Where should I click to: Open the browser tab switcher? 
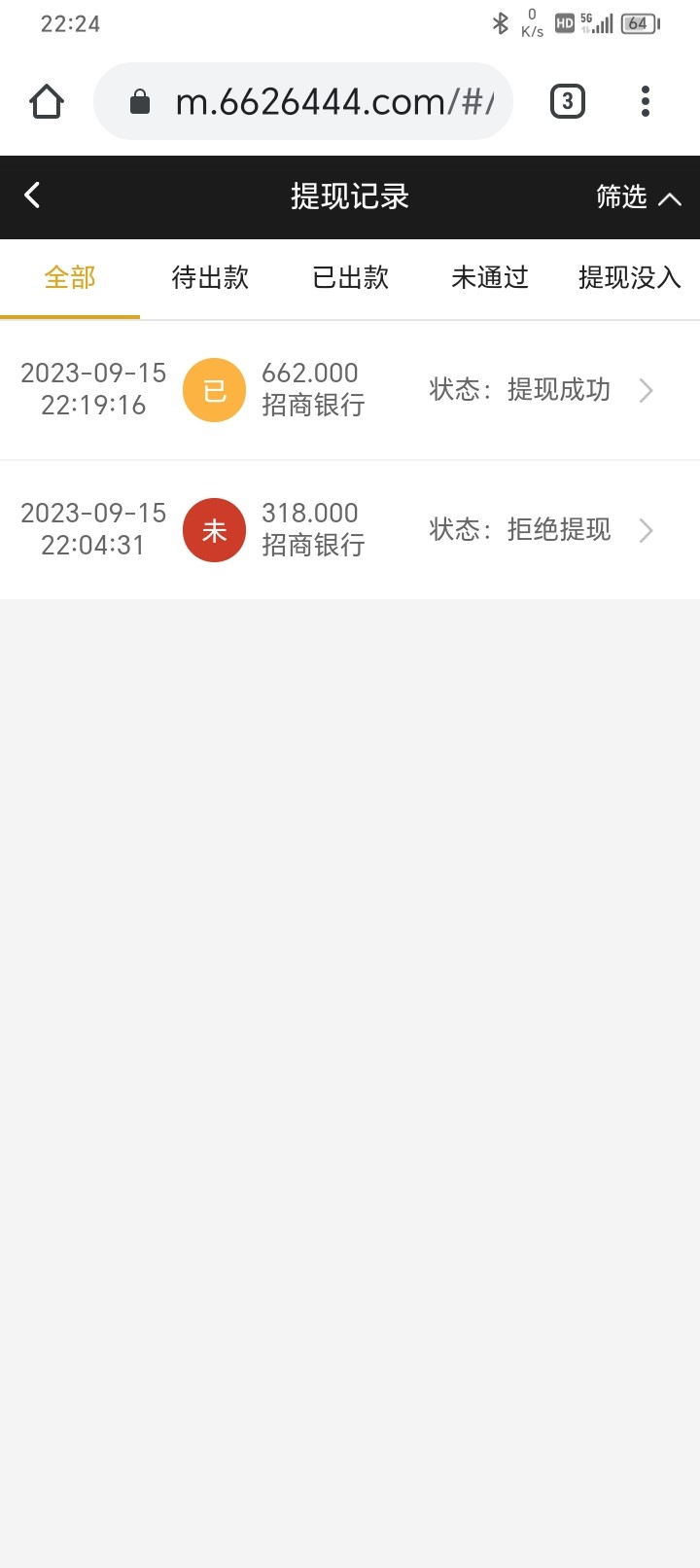coord(568,101)
